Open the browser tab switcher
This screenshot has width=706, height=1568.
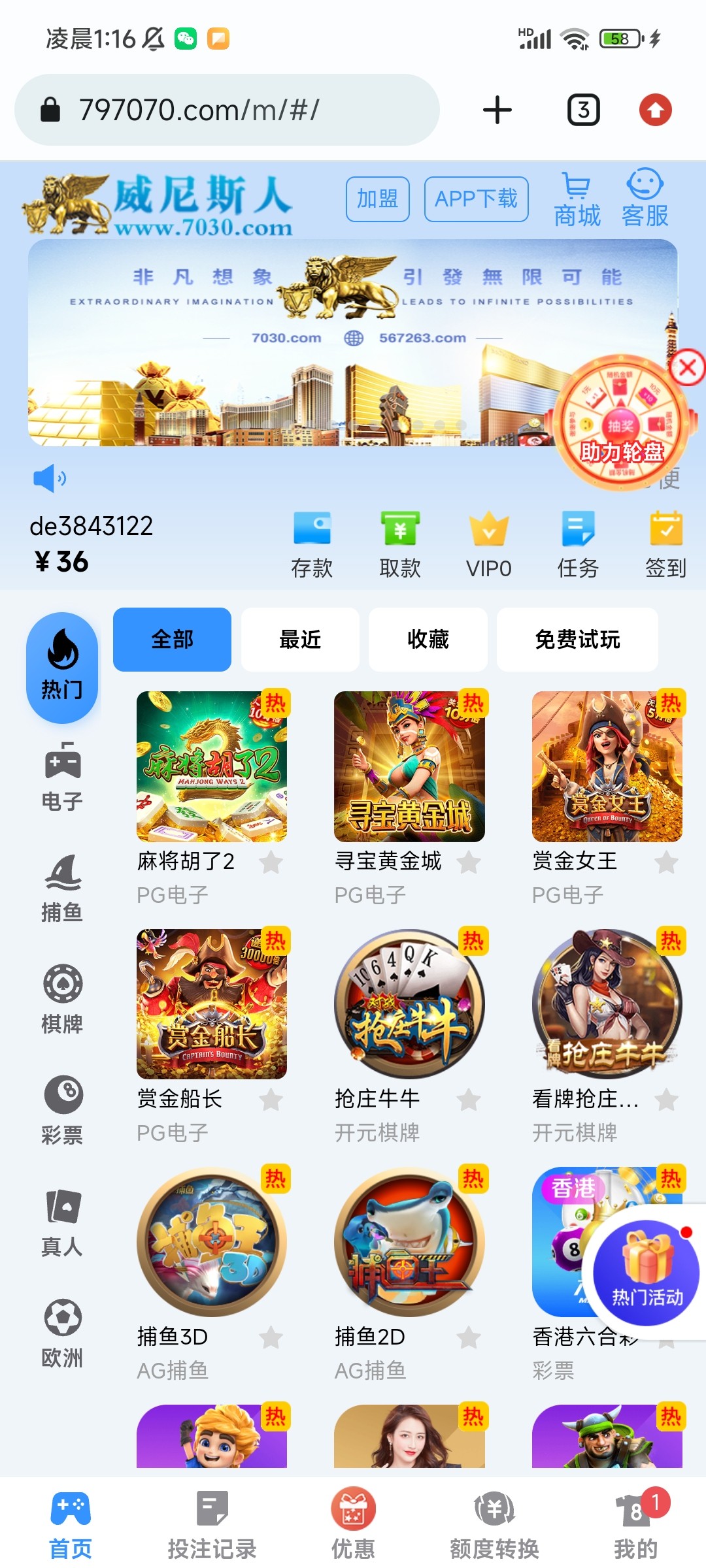[583, 110]
